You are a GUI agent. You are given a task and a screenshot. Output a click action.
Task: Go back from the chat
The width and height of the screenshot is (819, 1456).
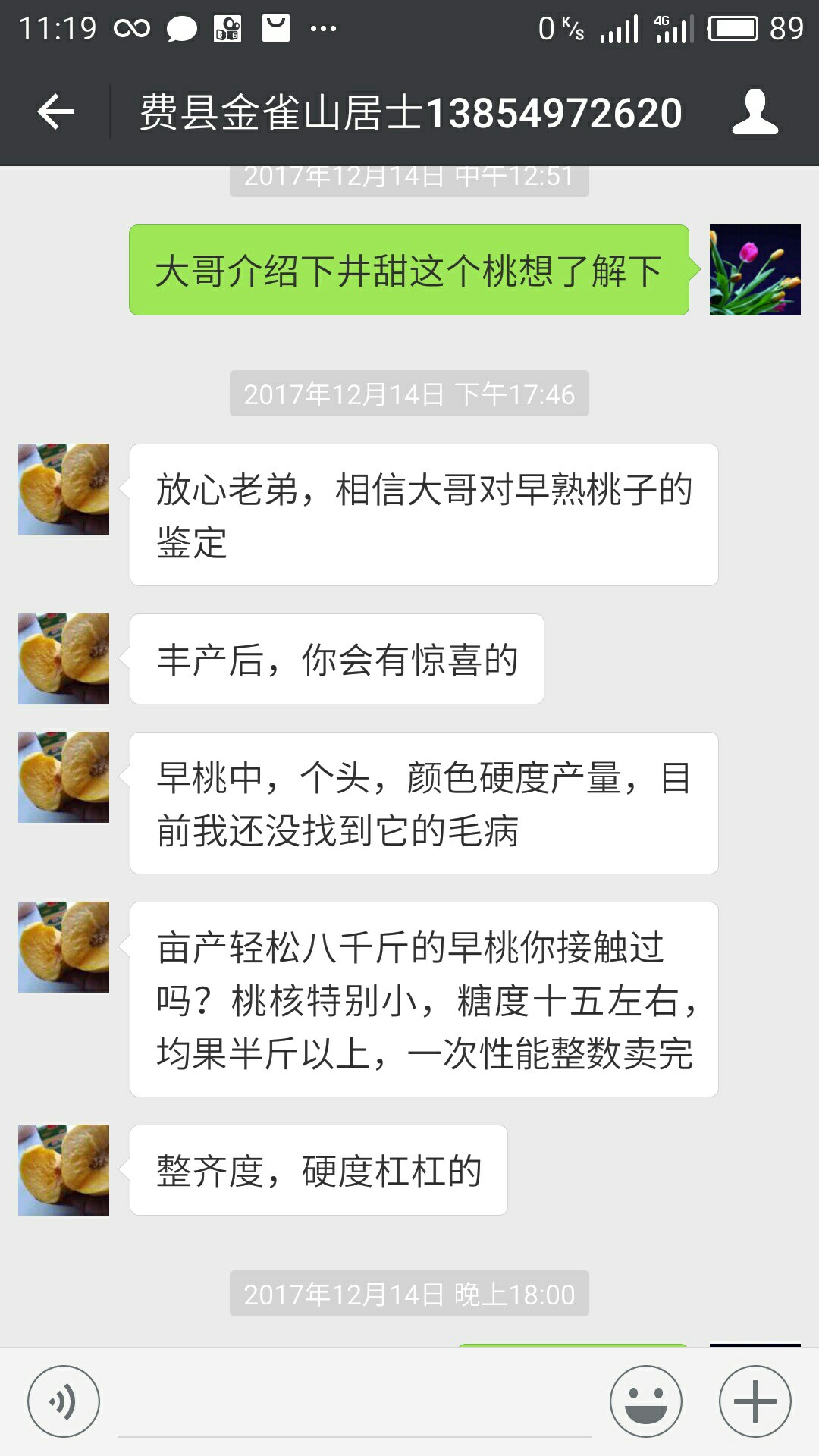(55, 112)
